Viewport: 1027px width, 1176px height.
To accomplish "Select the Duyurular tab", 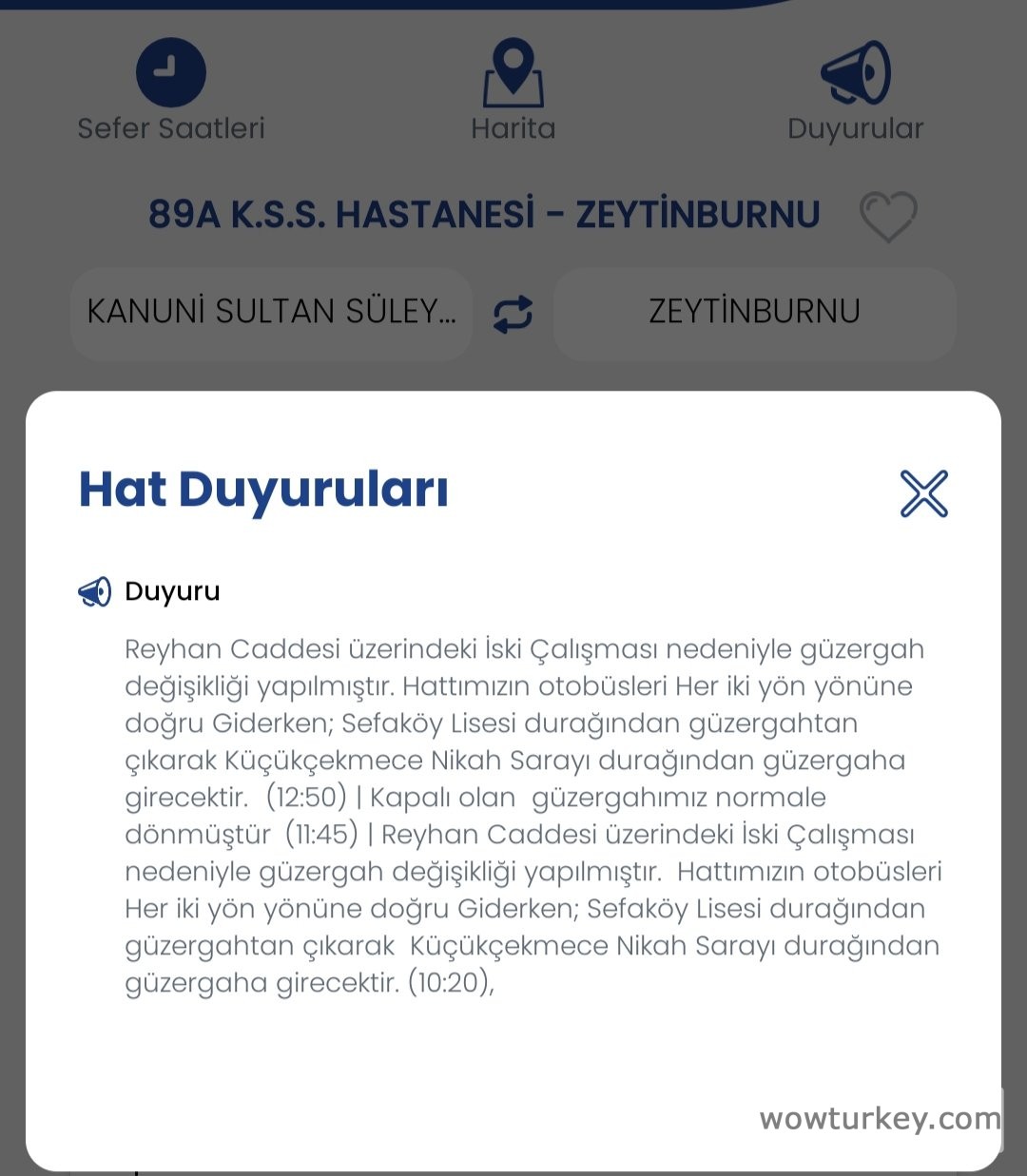I will [855, 90].
